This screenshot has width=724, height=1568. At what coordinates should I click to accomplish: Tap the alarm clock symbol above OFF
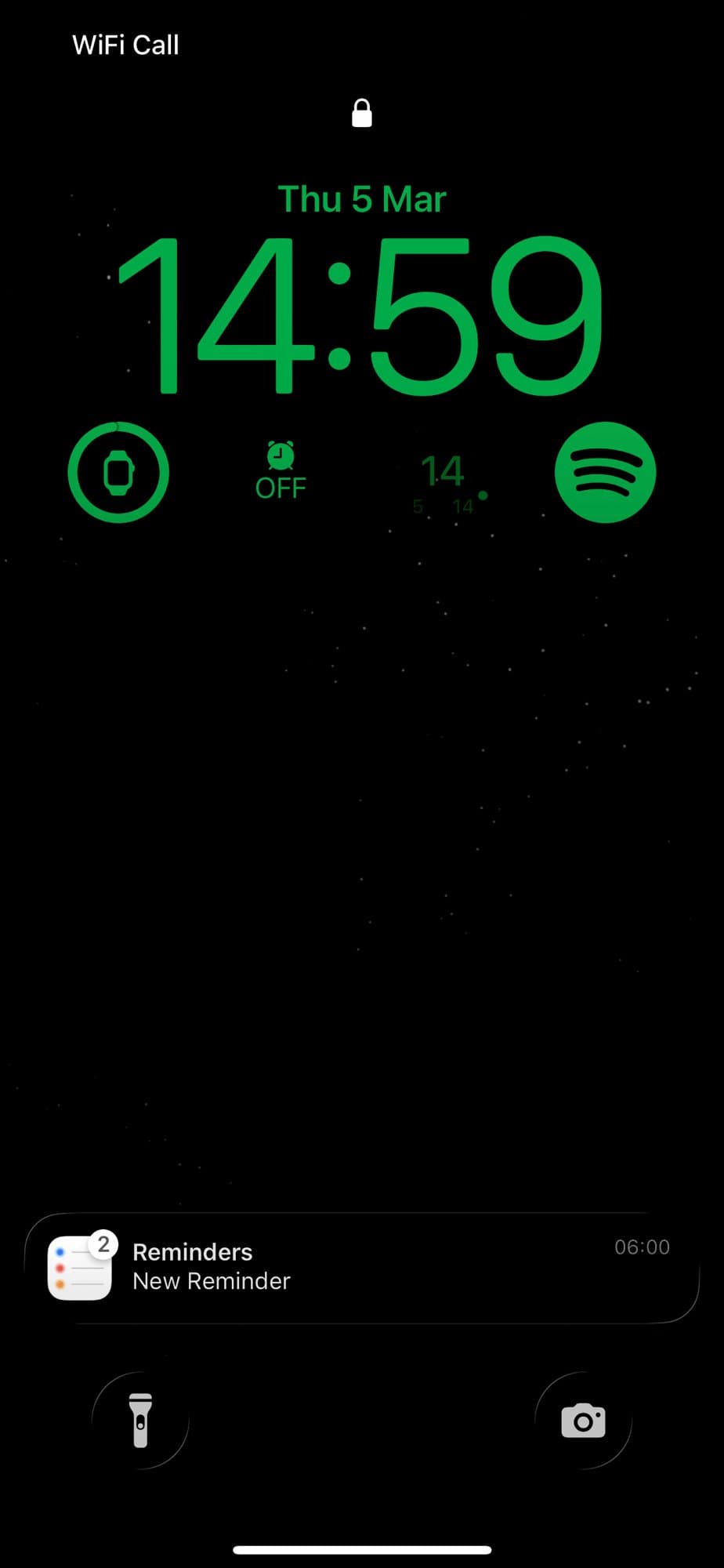(280, 455)
